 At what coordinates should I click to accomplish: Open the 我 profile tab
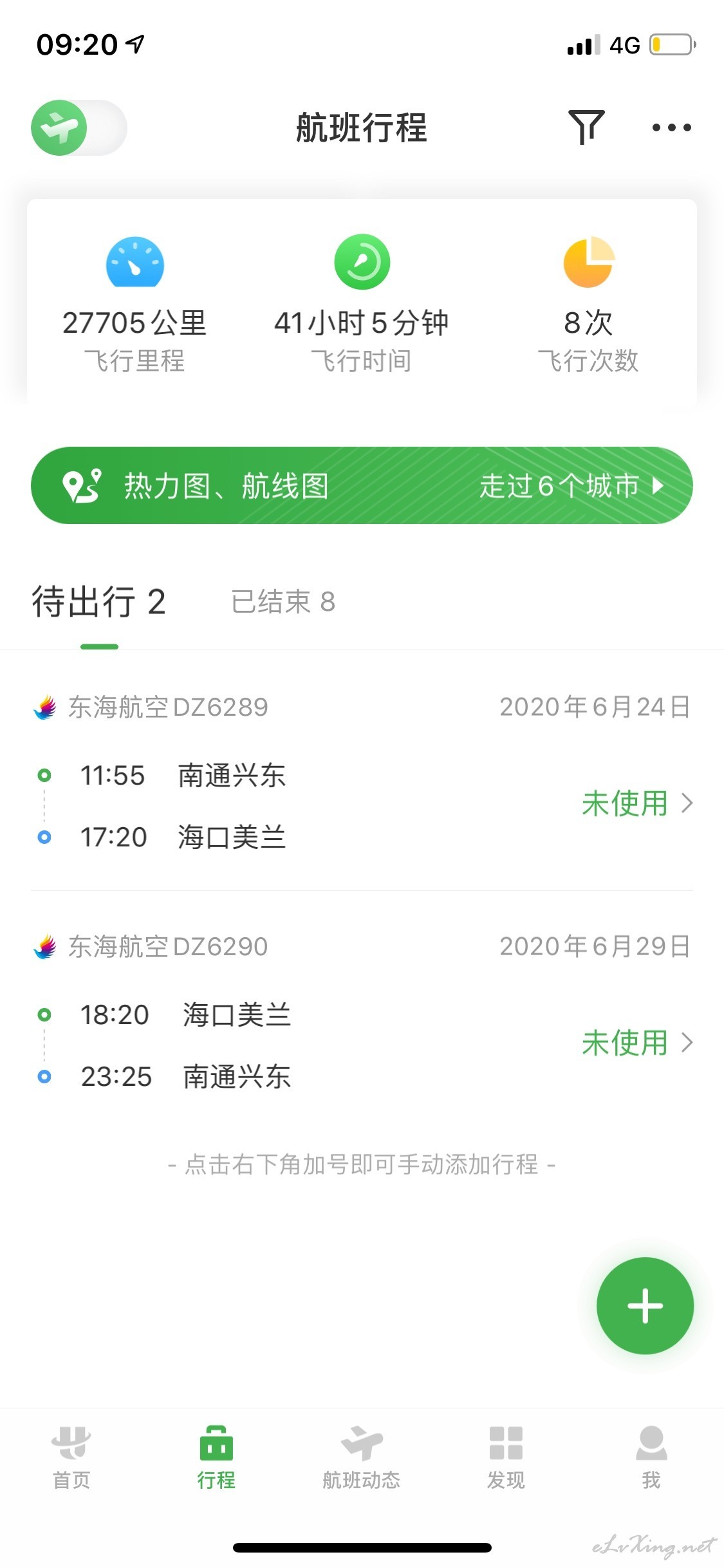pyautogui.click(x=651, y=1457)
